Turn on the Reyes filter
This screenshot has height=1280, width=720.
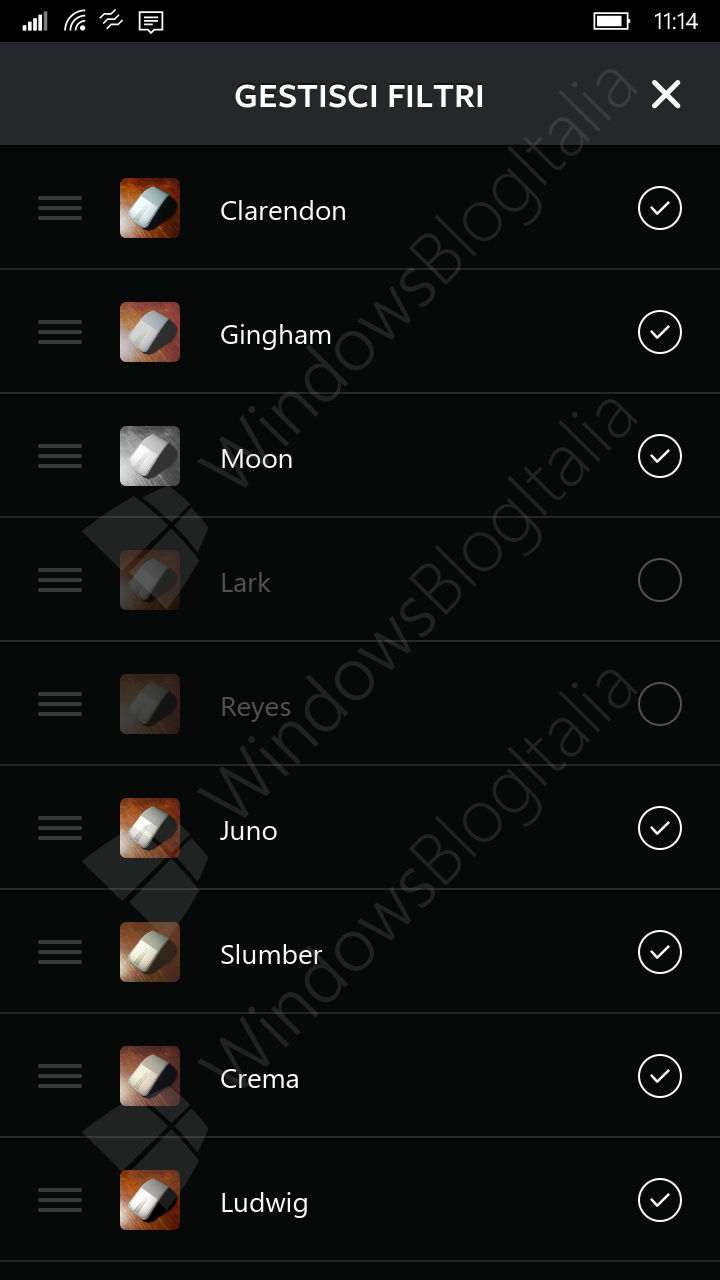coord(660,704)
